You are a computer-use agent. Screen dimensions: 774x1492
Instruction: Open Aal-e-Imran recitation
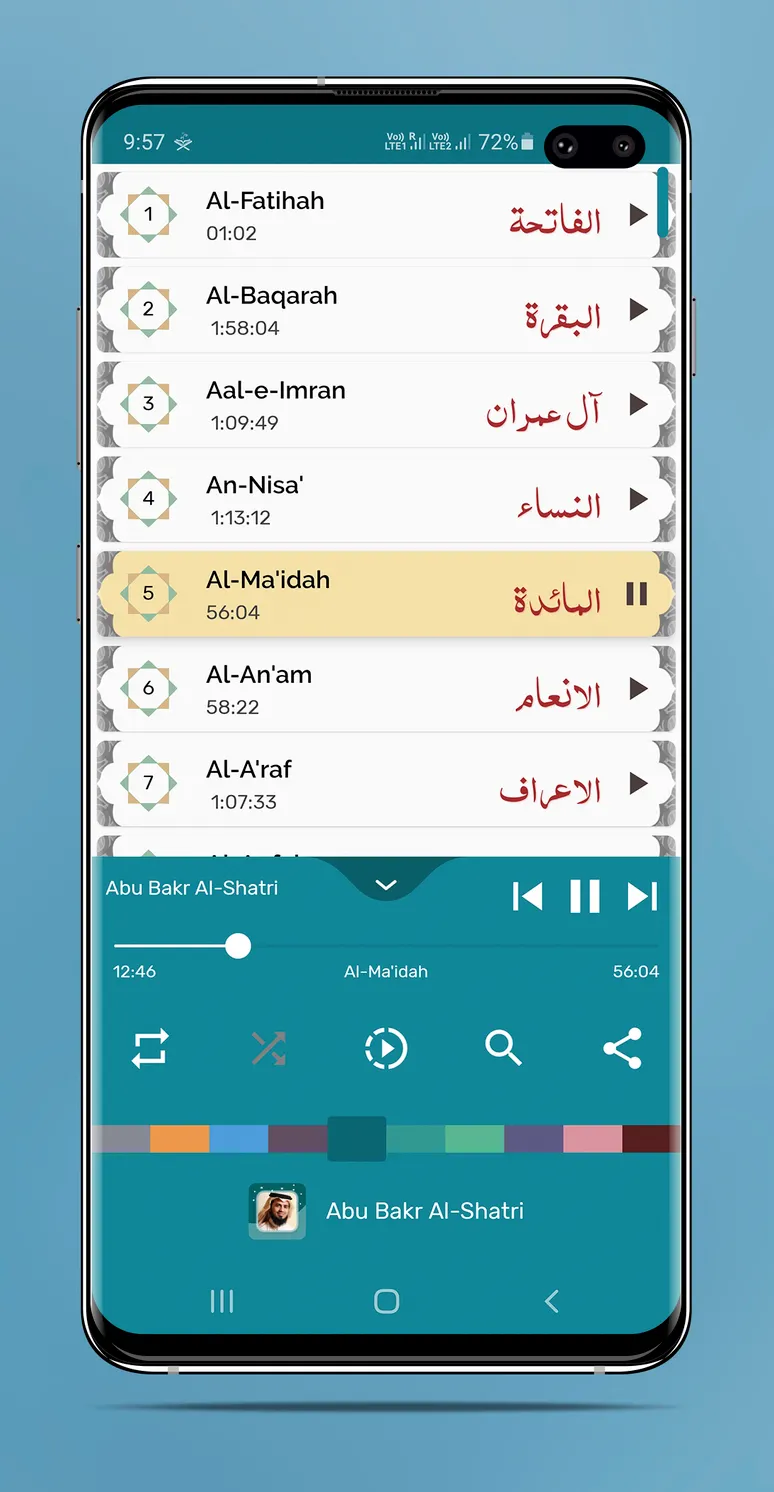point(385,405)
